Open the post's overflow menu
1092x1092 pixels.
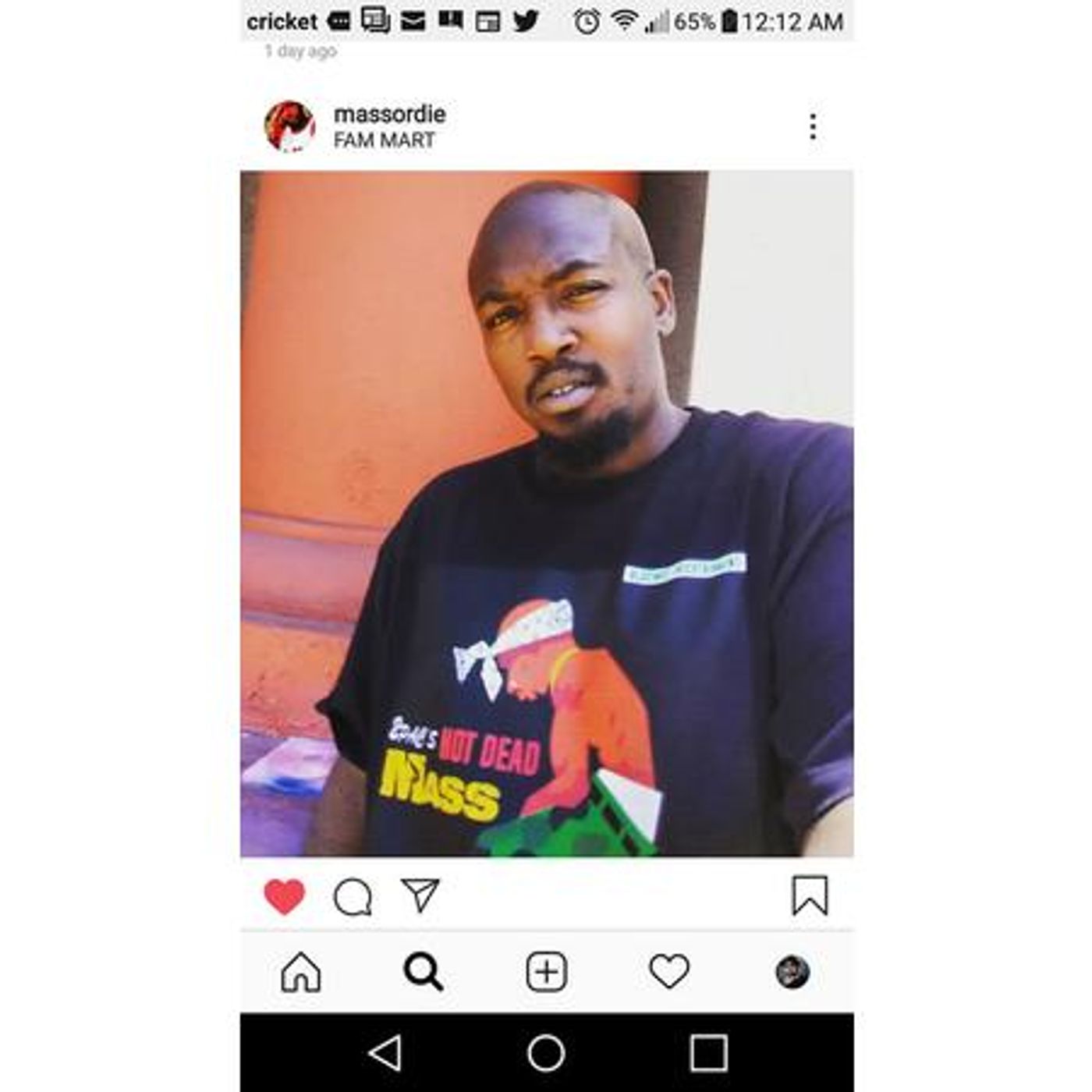[x=813, y=126]
